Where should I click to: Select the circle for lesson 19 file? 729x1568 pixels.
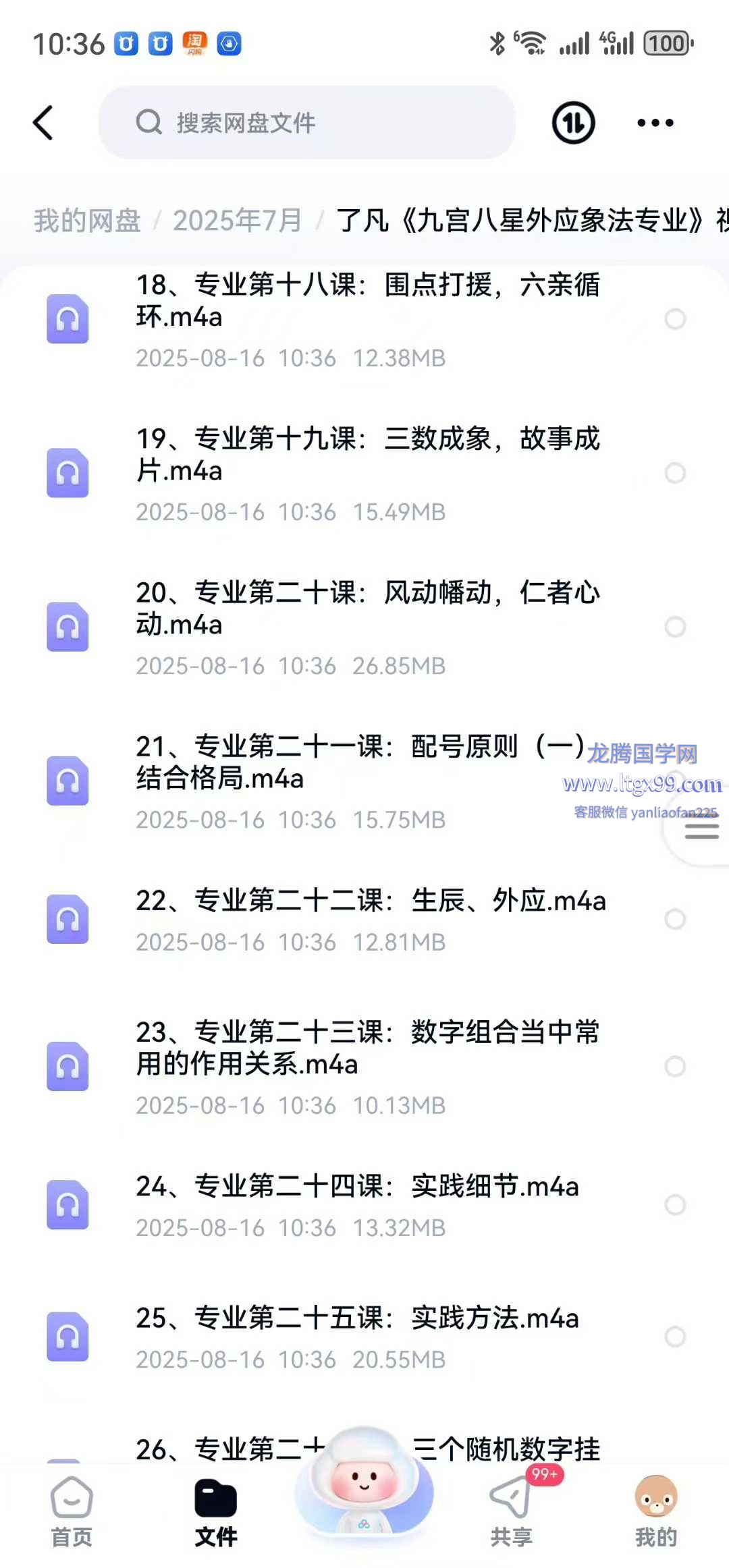point(675,473)
